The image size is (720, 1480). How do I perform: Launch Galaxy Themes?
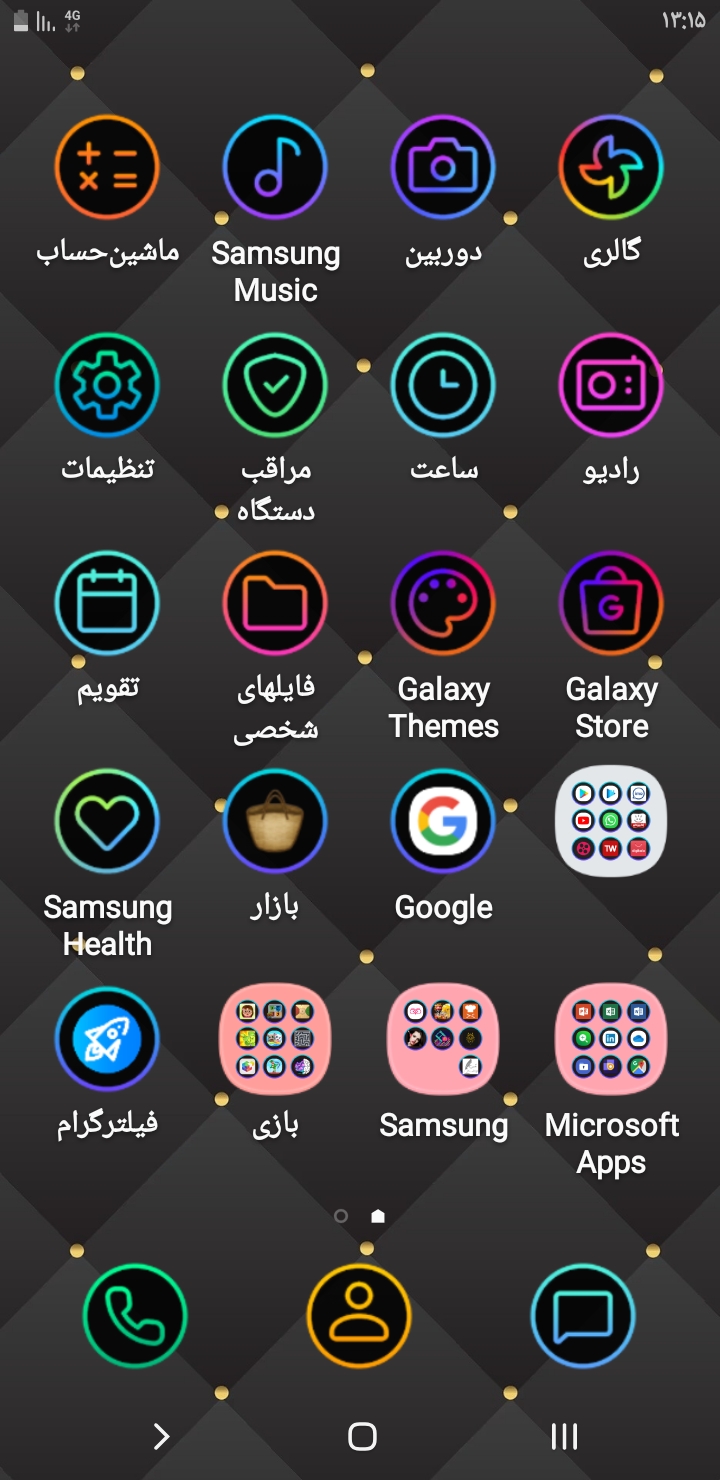(443, 604)
